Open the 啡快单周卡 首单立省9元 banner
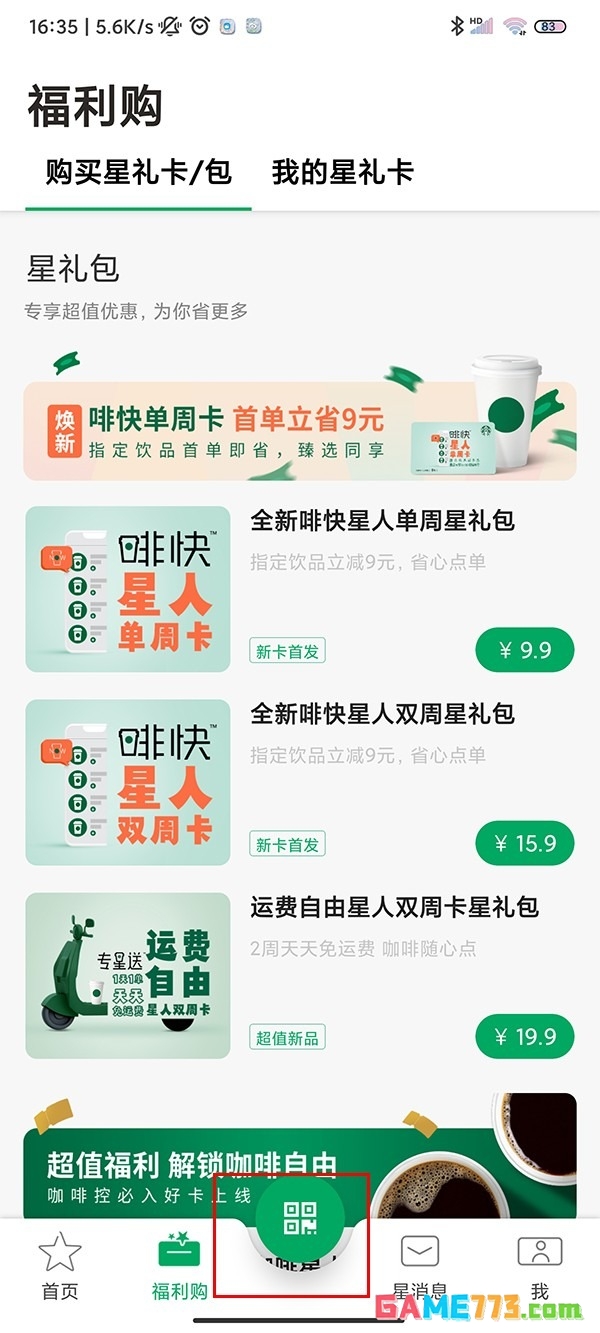The height and width of the screenshot is (1333, 600). pyautogui.click(x=300, y=430)
